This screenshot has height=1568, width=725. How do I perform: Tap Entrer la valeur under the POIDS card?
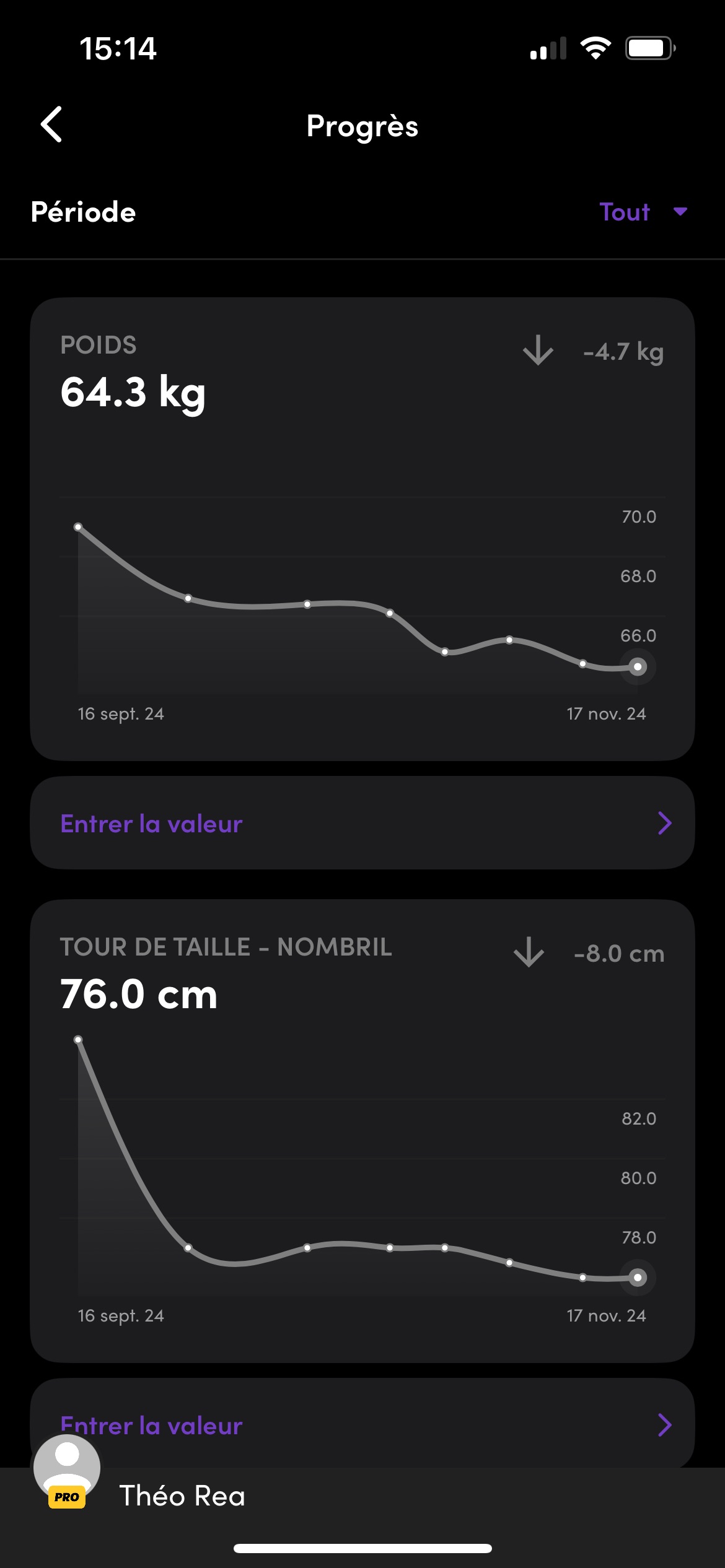pos(362,823)
